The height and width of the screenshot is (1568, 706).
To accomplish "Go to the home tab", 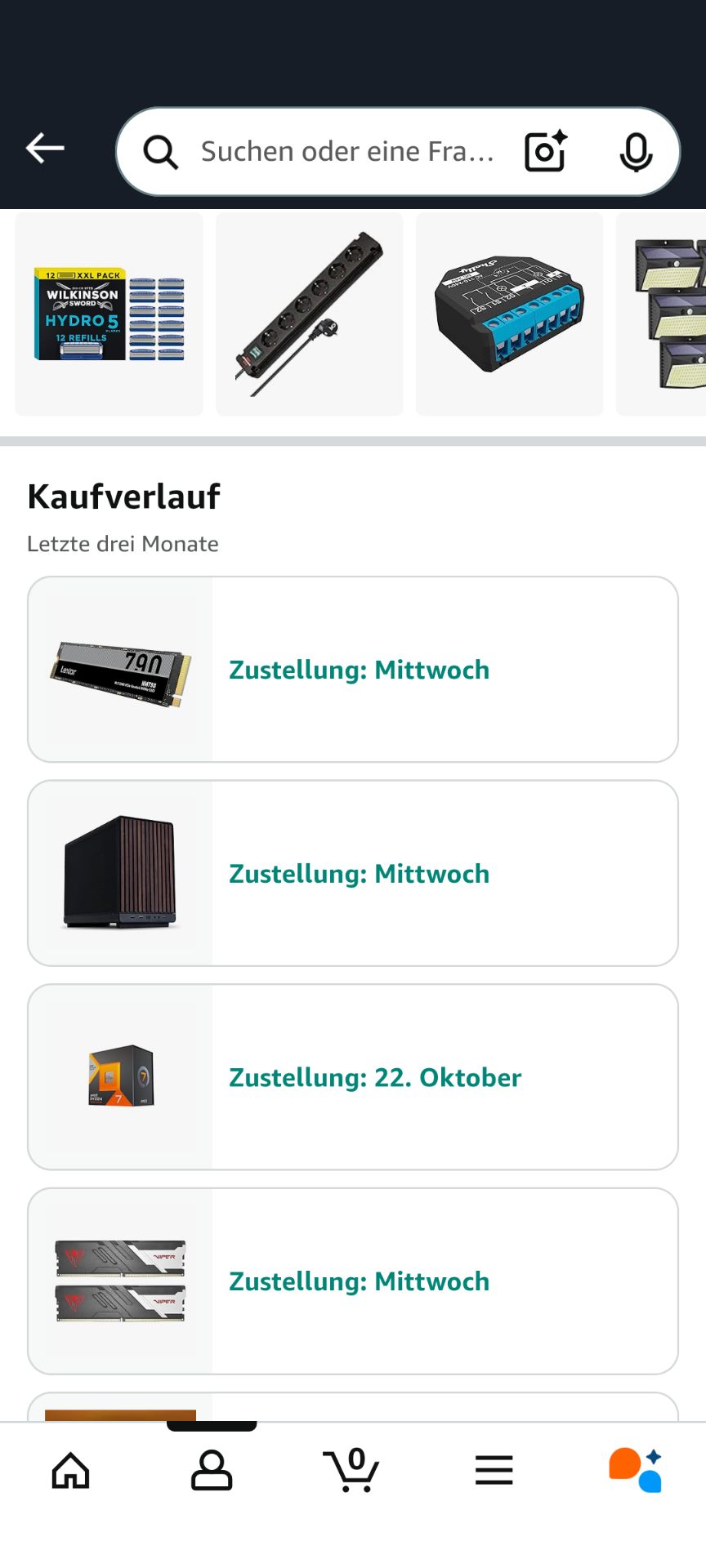I will [71, 1471].
